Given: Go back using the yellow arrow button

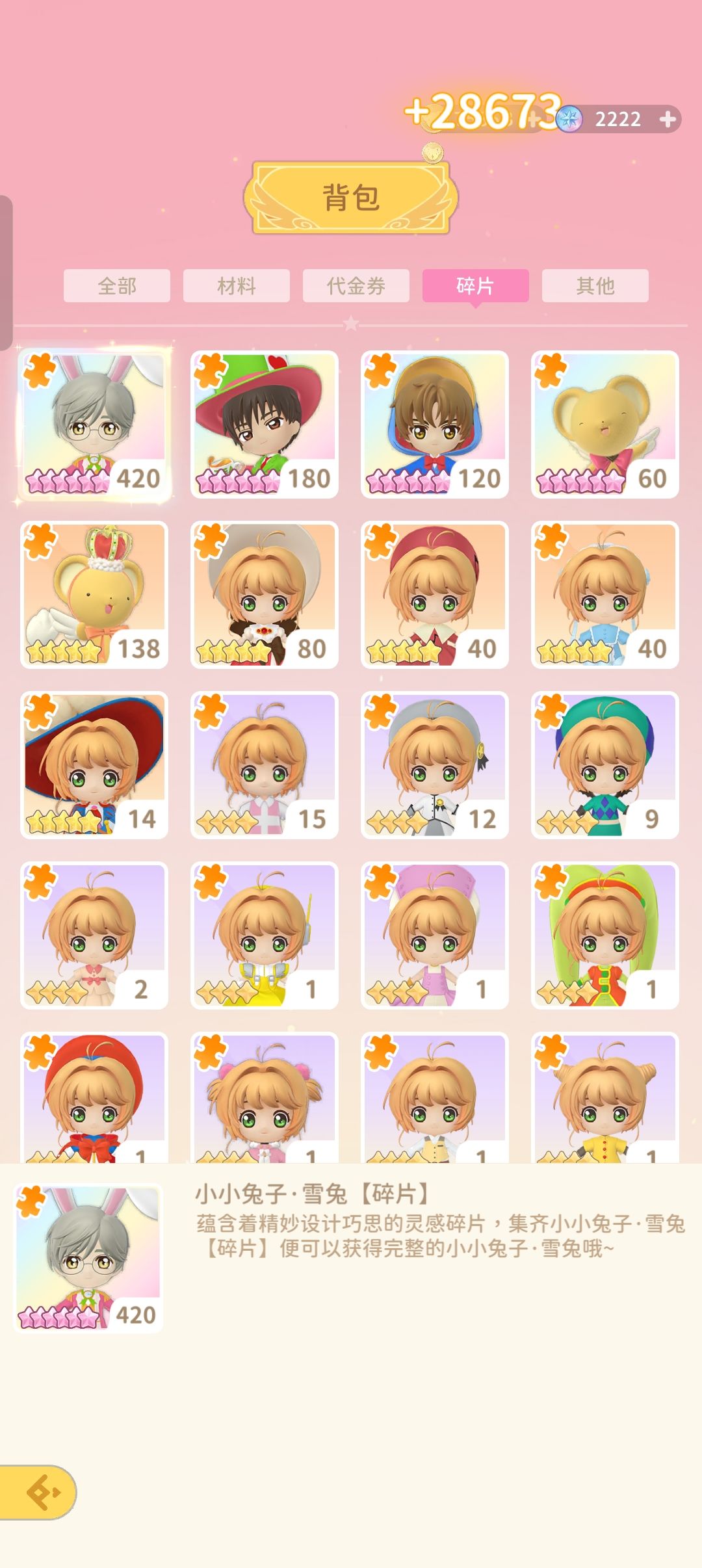Looking at the screenshot, I should 38,1492.
